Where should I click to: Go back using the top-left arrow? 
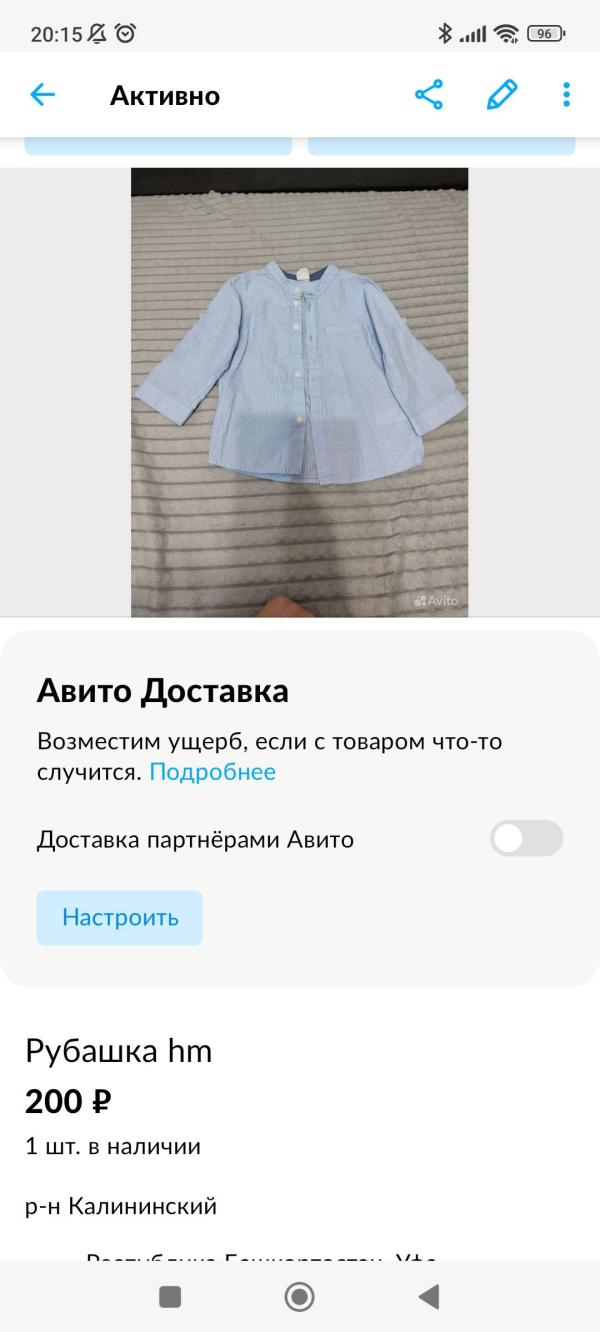(x=42, y=95)
